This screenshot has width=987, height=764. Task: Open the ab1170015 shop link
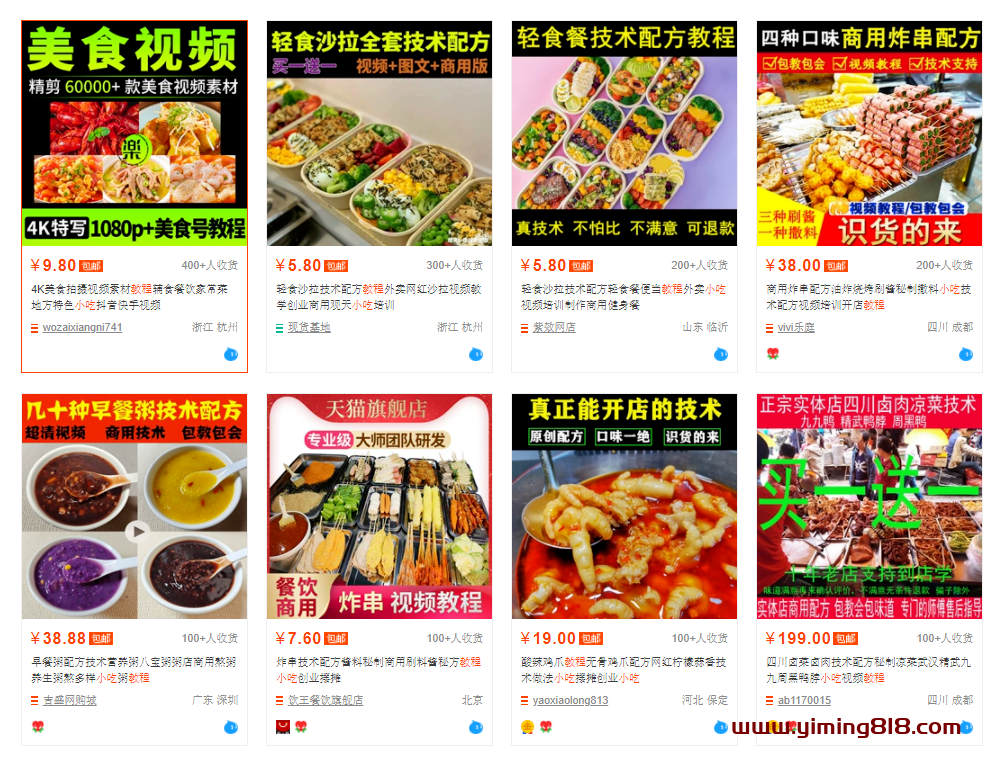point(804,701)
